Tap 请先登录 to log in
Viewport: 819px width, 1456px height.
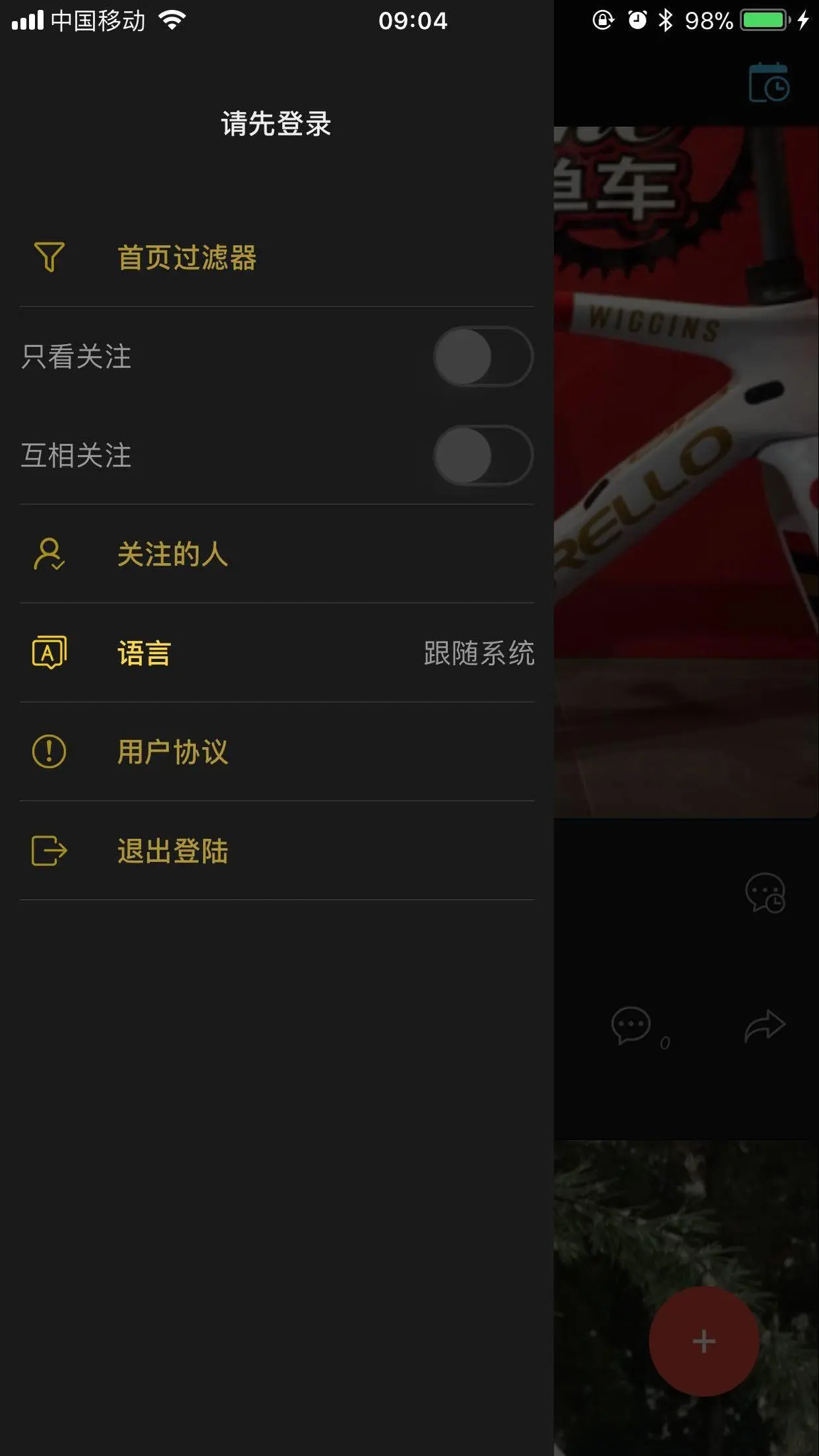pyautogui.click(x=276, y=124)
